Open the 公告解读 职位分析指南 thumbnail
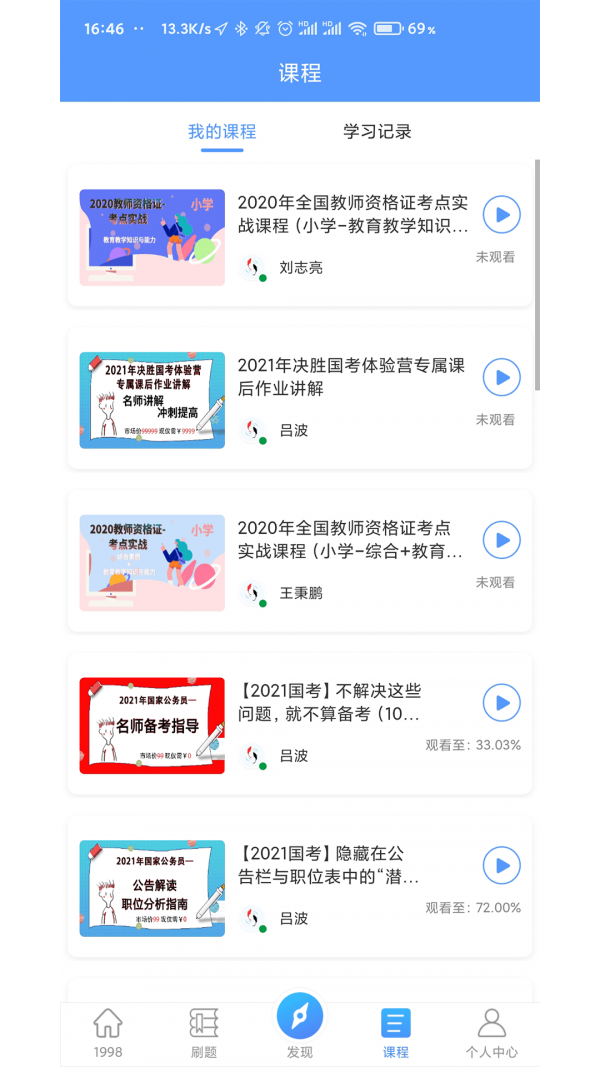 [x=152, y=888]
